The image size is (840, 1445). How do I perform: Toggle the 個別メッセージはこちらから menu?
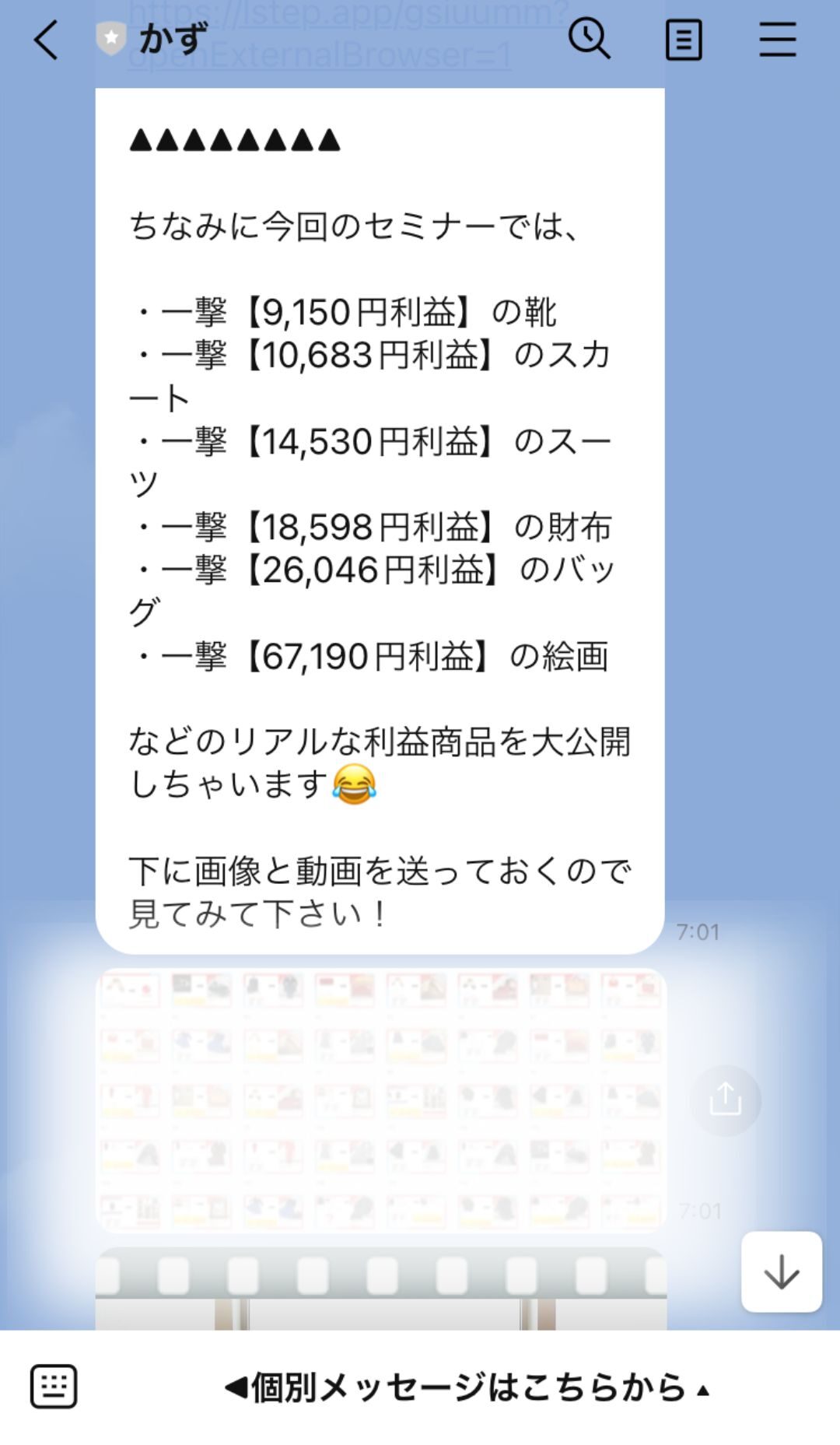pos(467,1387)
